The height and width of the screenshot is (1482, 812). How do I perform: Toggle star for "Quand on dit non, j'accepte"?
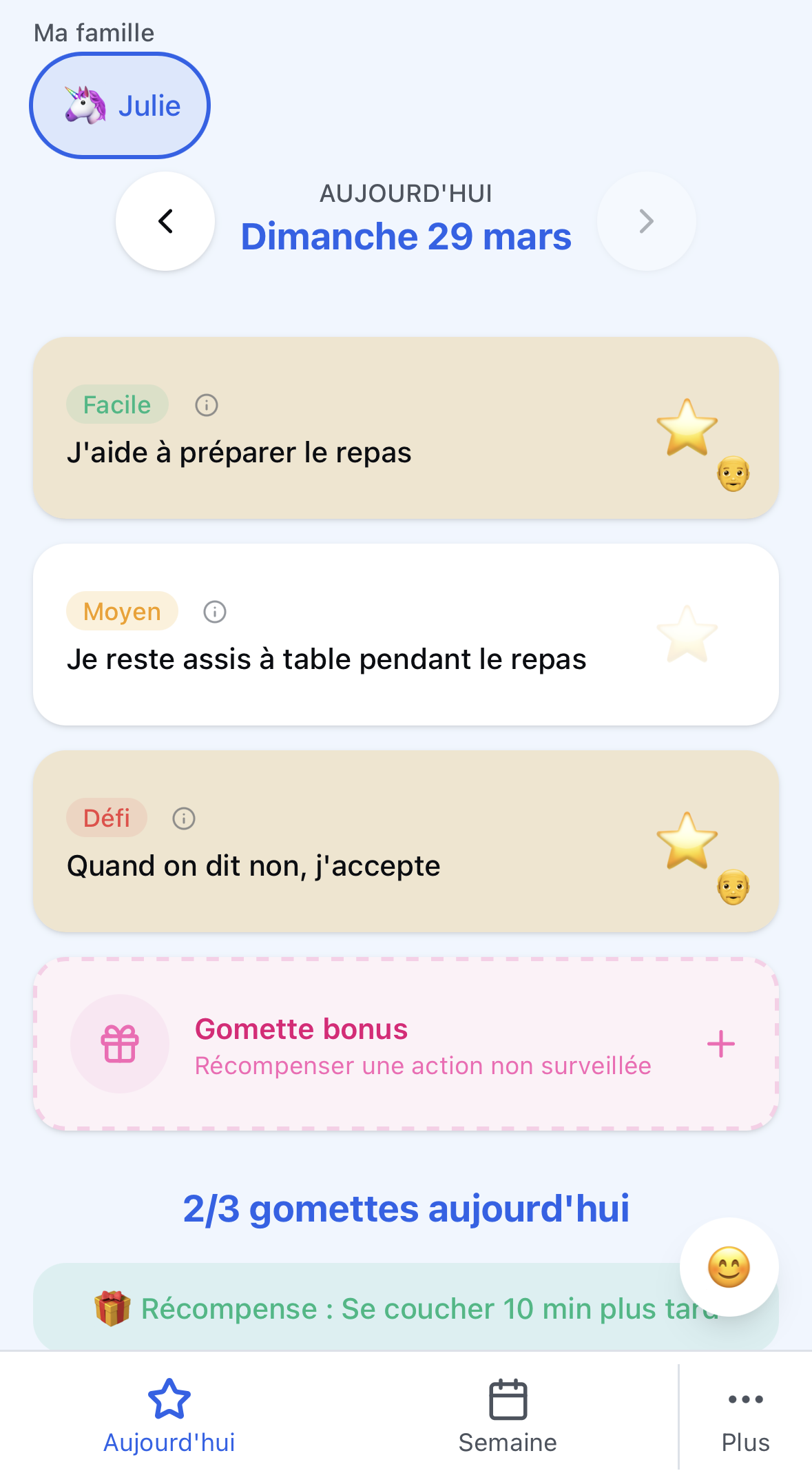pyautogui.click(x=687, y=841)
